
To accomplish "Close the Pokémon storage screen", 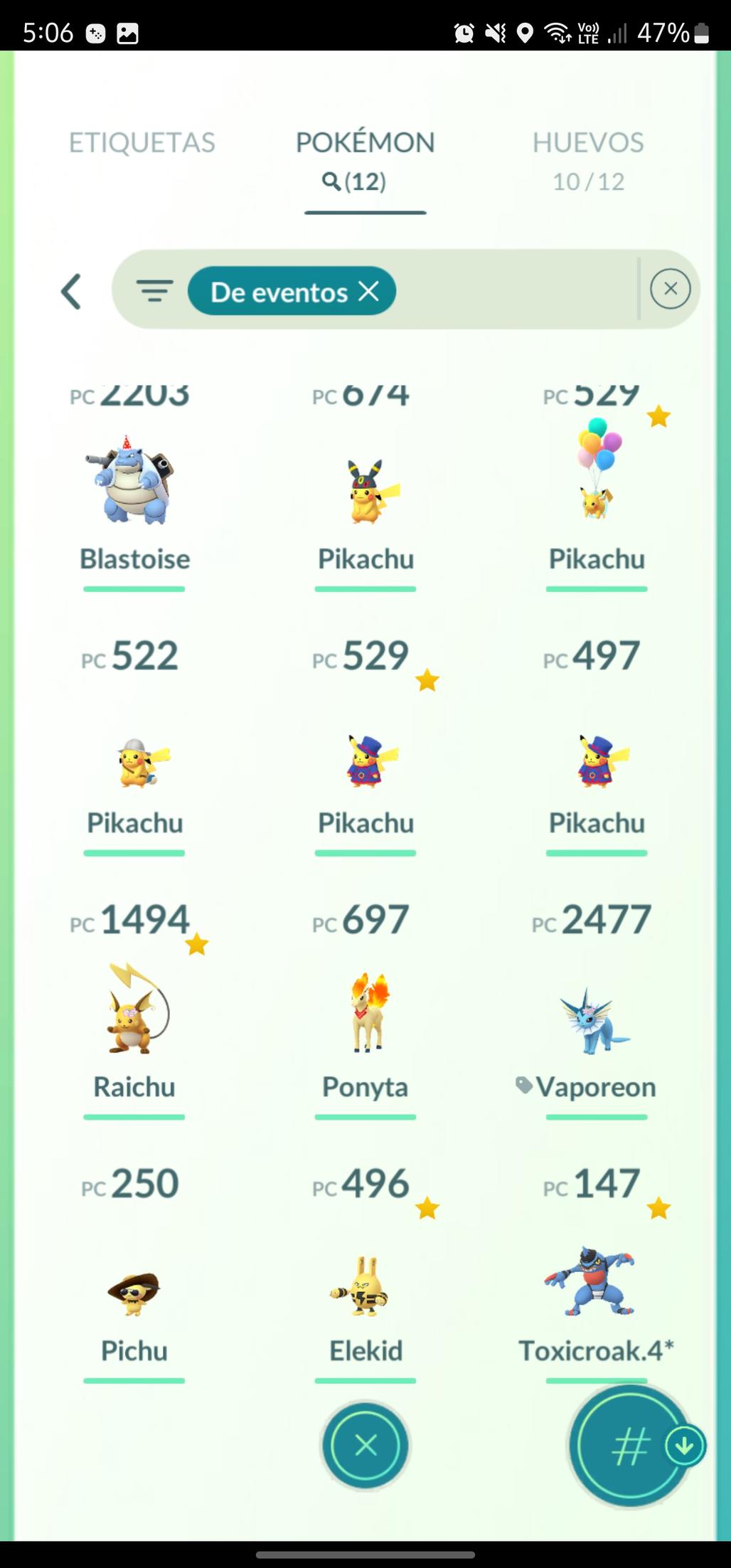I will [x=365, y=1446].
